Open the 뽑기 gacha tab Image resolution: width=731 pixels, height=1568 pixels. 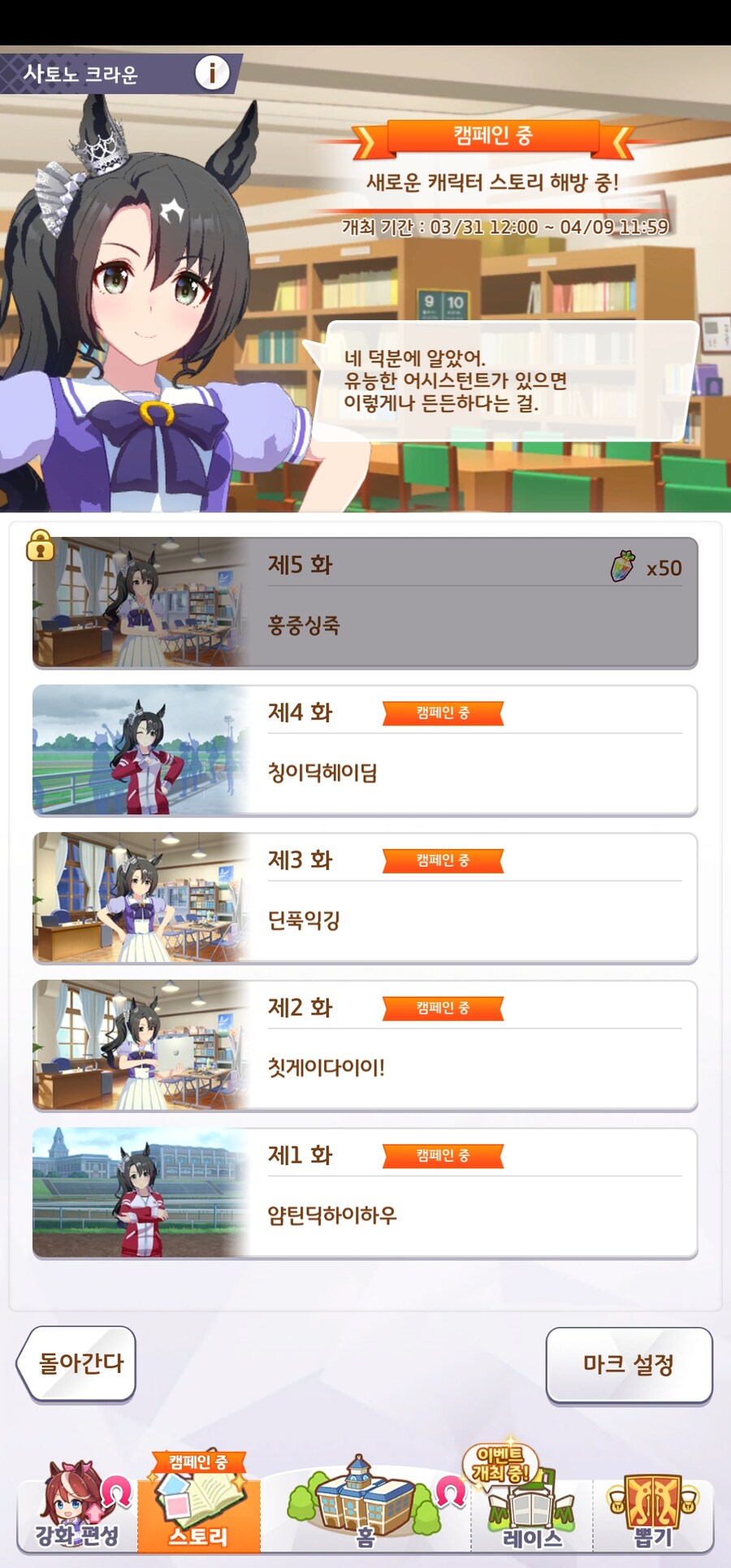click(x=653, y=1513)
